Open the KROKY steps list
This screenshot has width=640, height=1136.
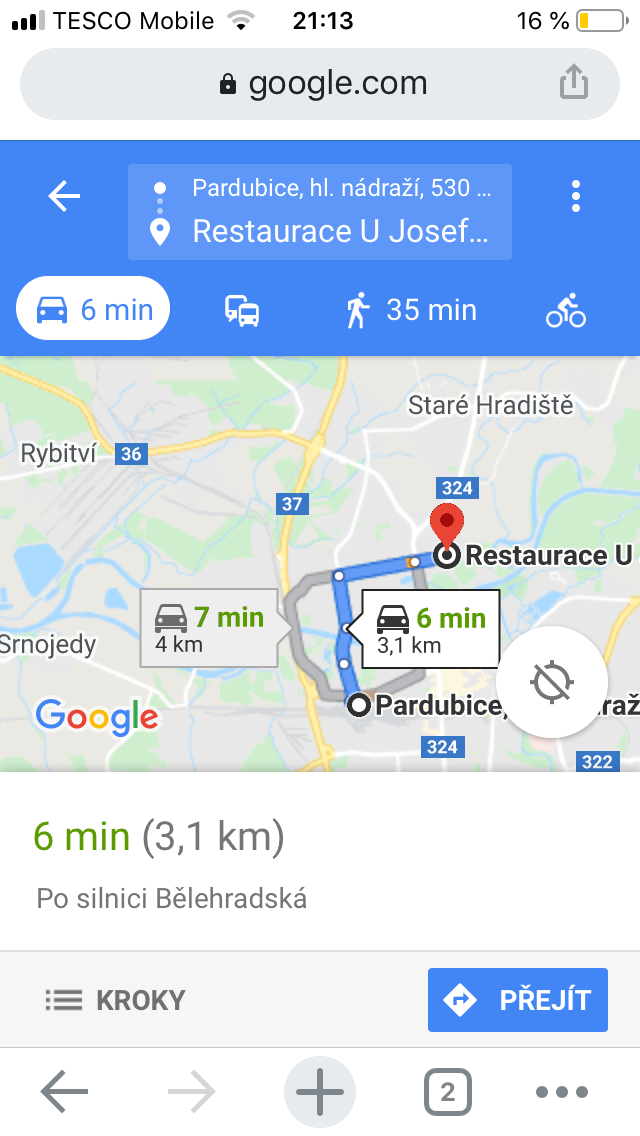coord(116,1000)
